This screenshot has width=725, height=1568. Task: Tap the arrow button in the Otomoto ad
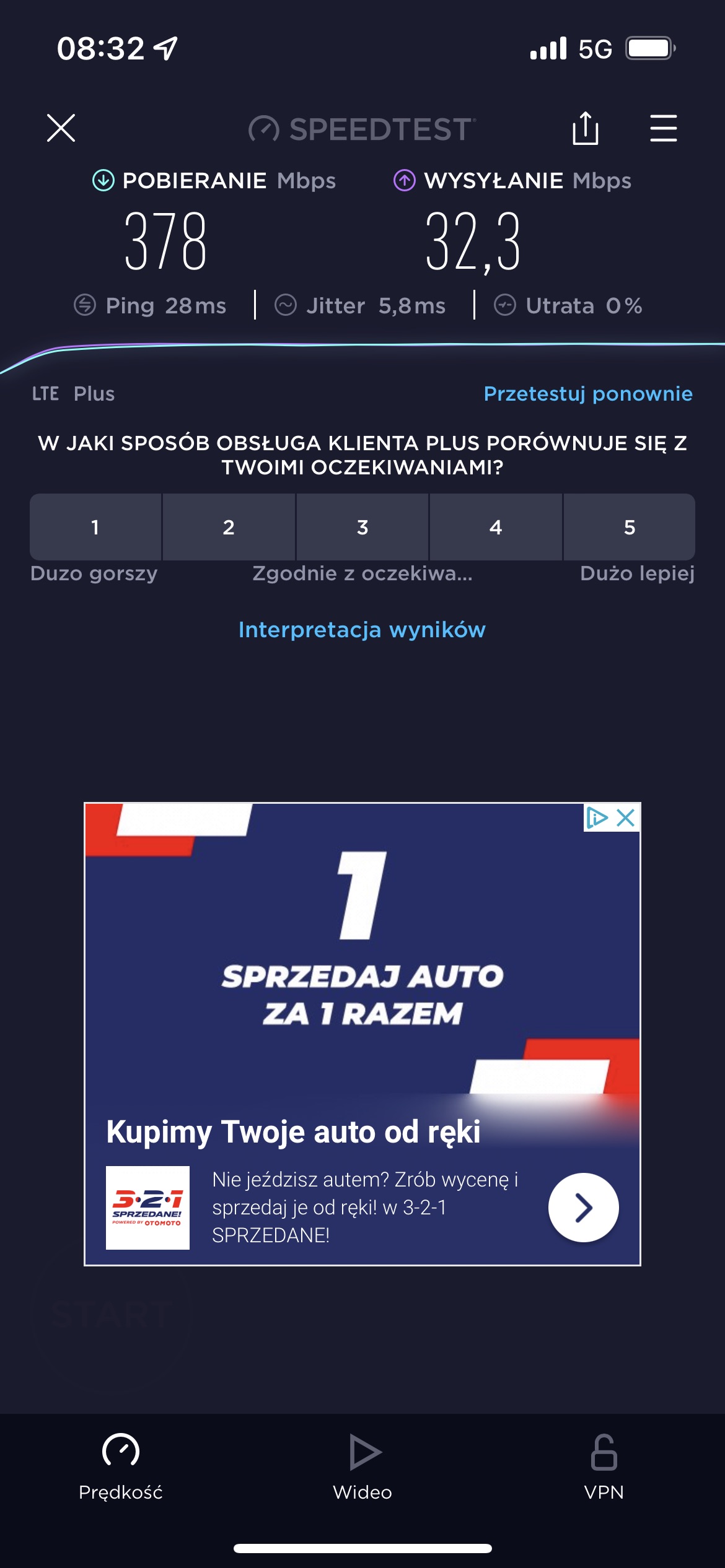pyautogui.click(x=582, y=1207)
